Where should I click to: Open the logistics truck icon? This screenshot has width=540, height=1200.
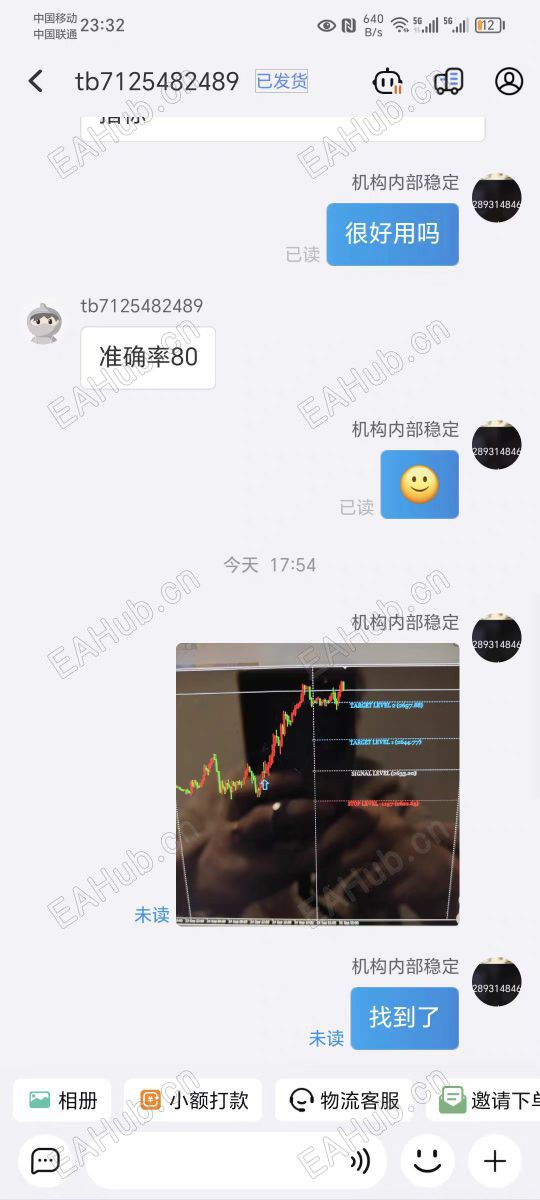pos(449,81)
